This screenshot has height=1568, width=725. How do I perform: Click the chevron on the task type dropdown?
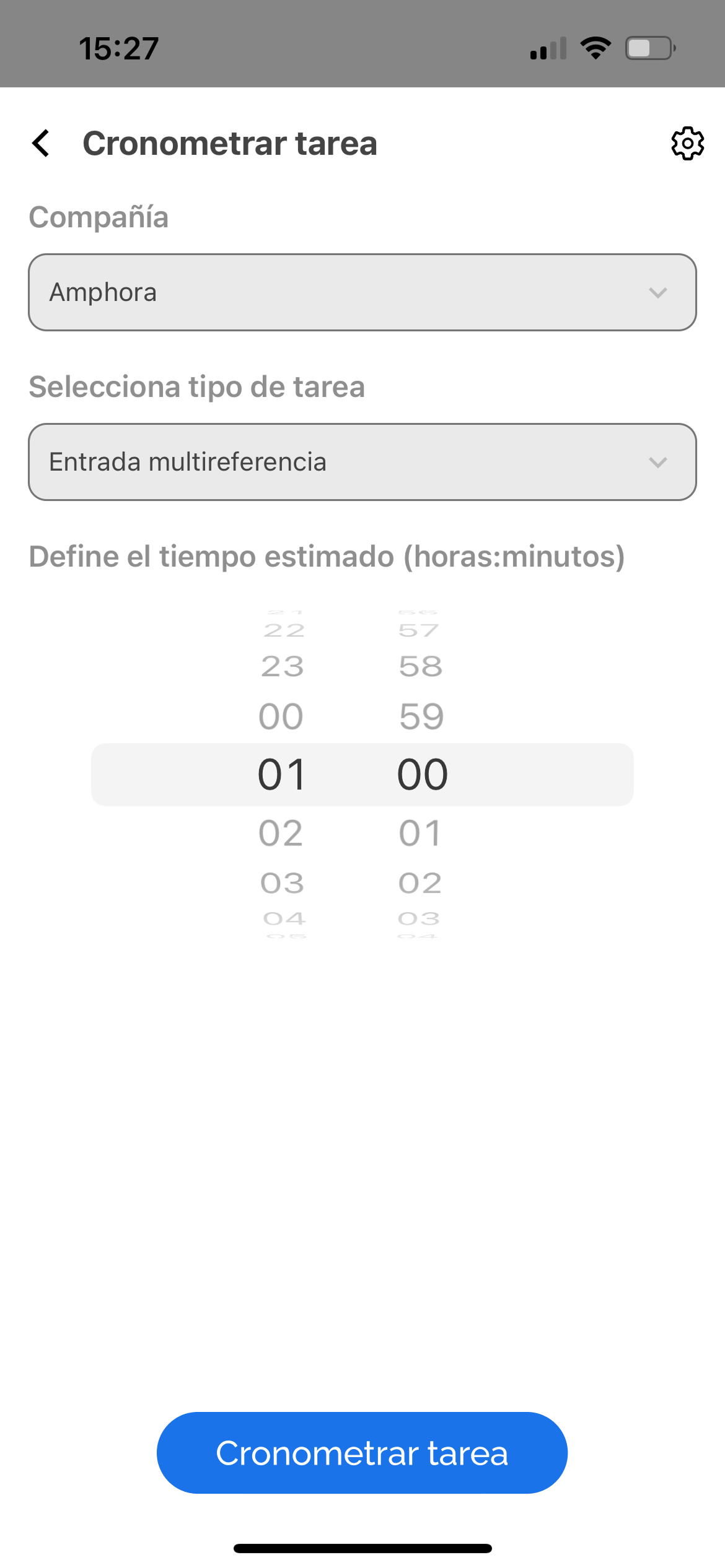click(x=659, y=462)
